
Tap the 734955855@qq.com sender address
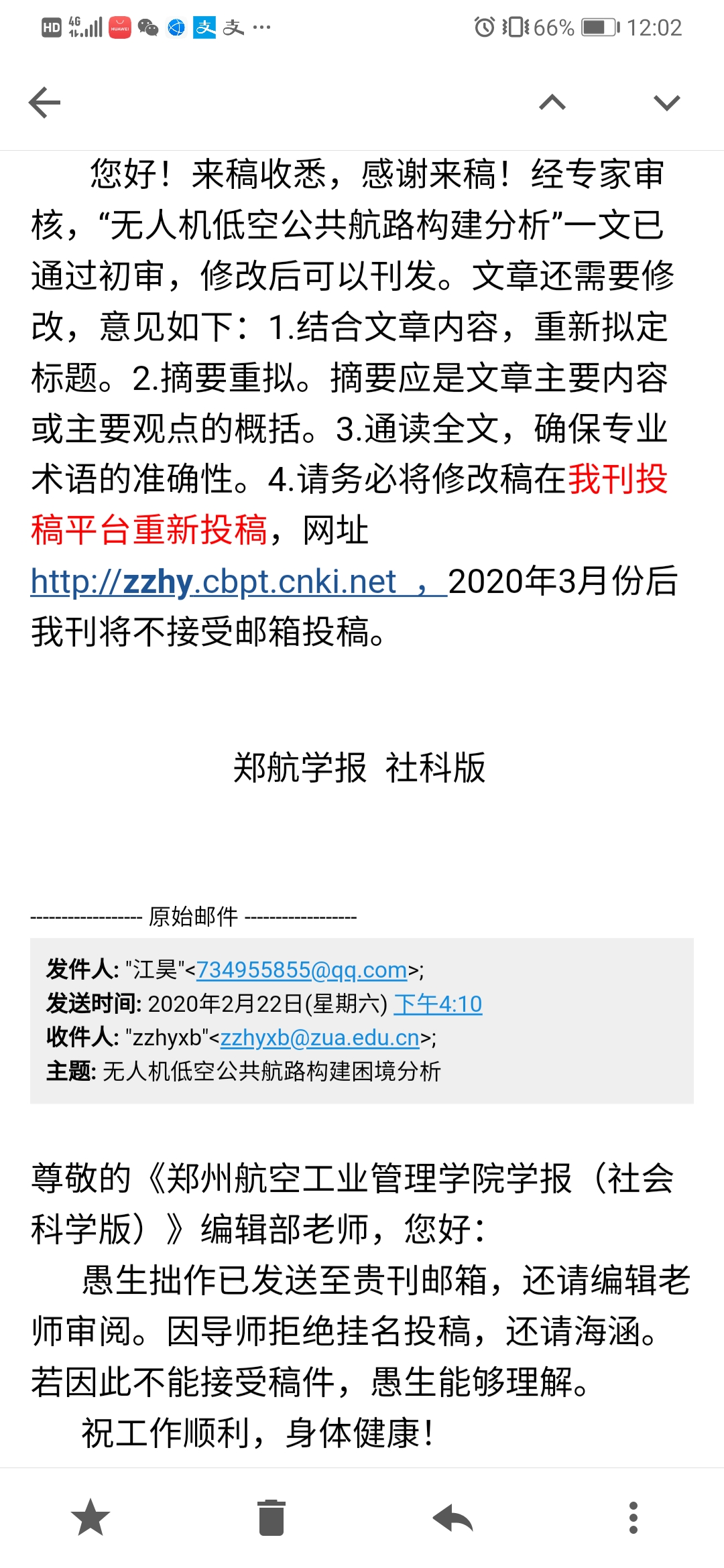coord(302,970)
